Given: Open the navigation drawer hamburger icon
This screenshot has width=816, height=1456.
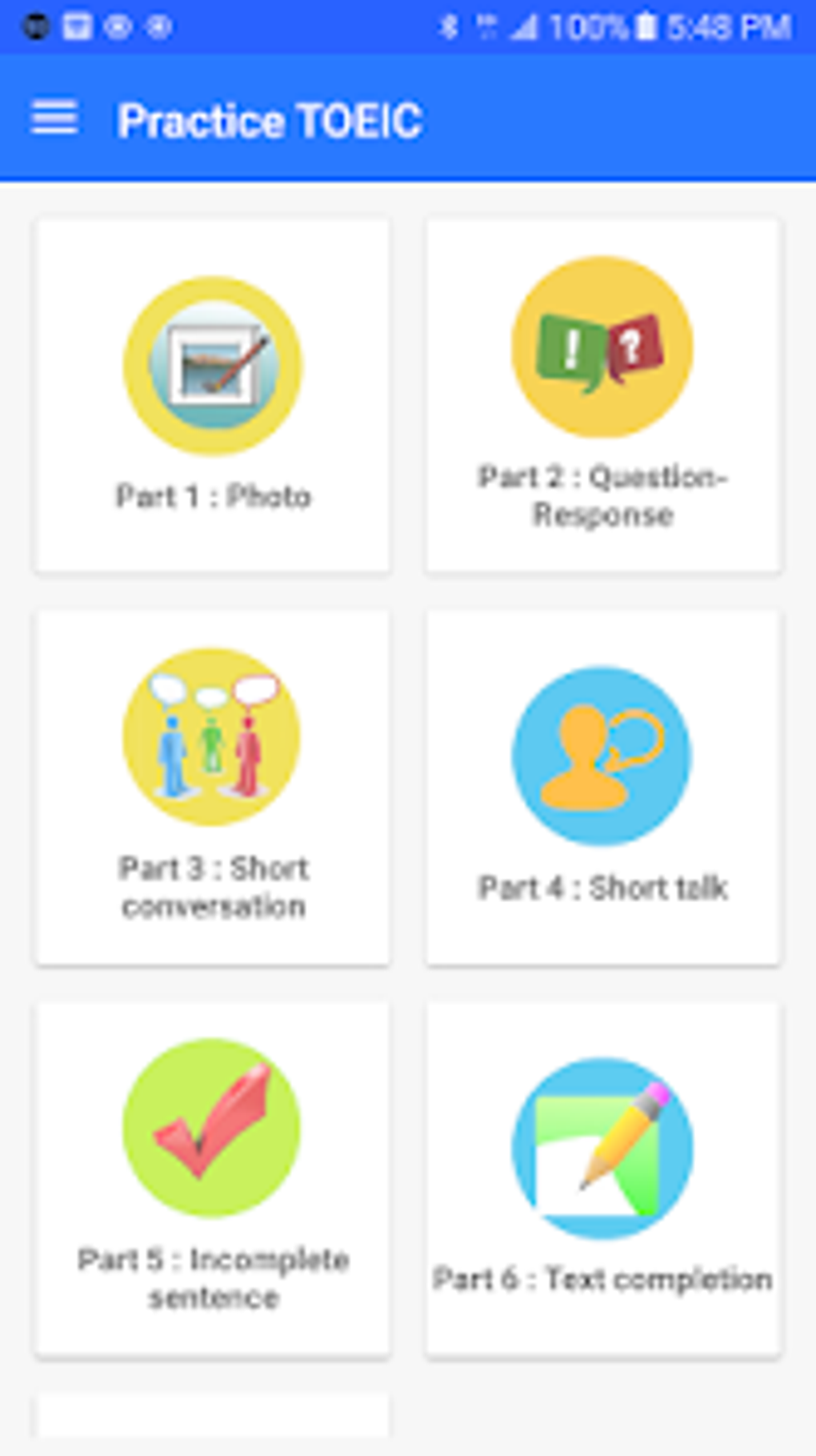Looking at the screenshot, I should pos(53,118).
